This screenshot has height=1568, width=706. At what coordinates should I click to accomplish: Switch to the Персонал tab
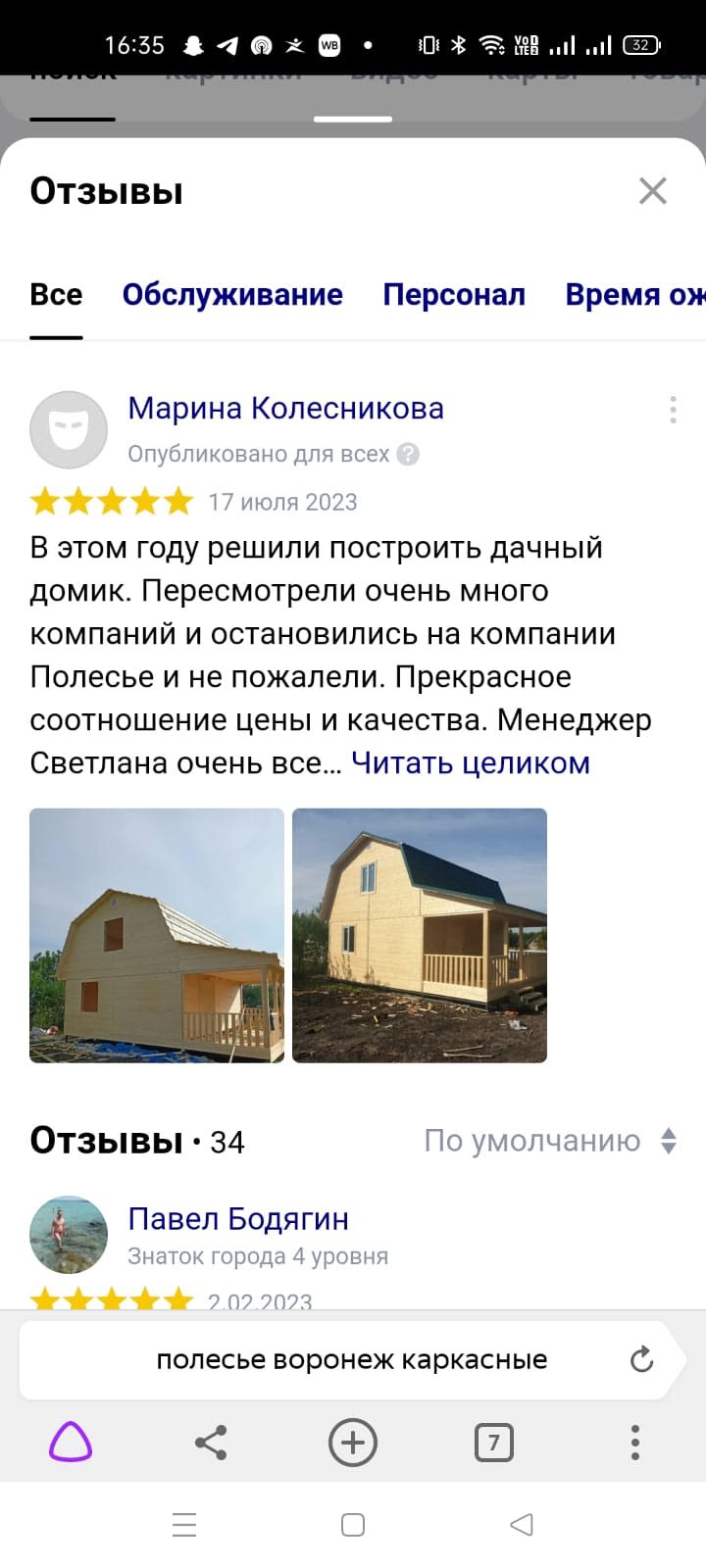coord(454,295)
